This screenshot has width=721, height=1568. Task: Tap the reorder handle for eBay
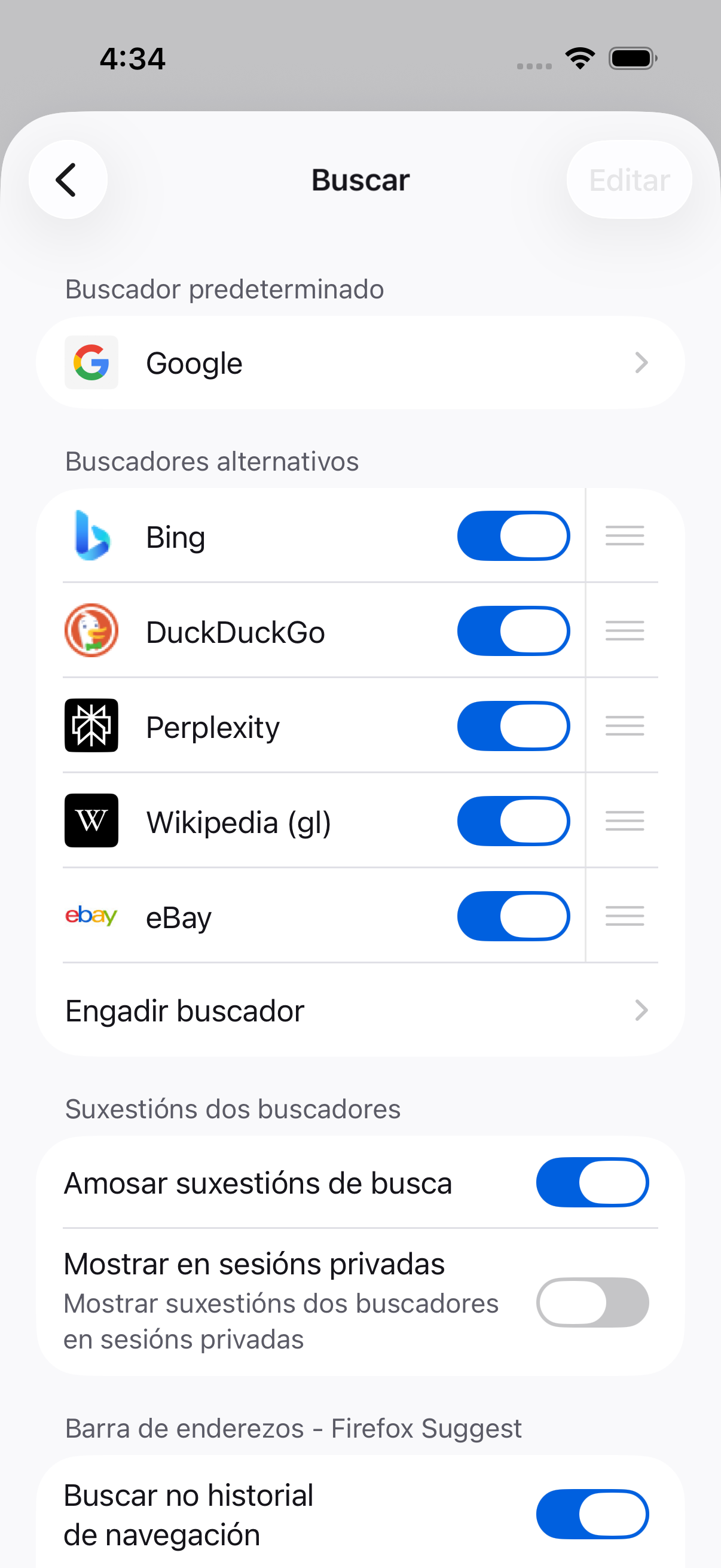coord(624,916)
